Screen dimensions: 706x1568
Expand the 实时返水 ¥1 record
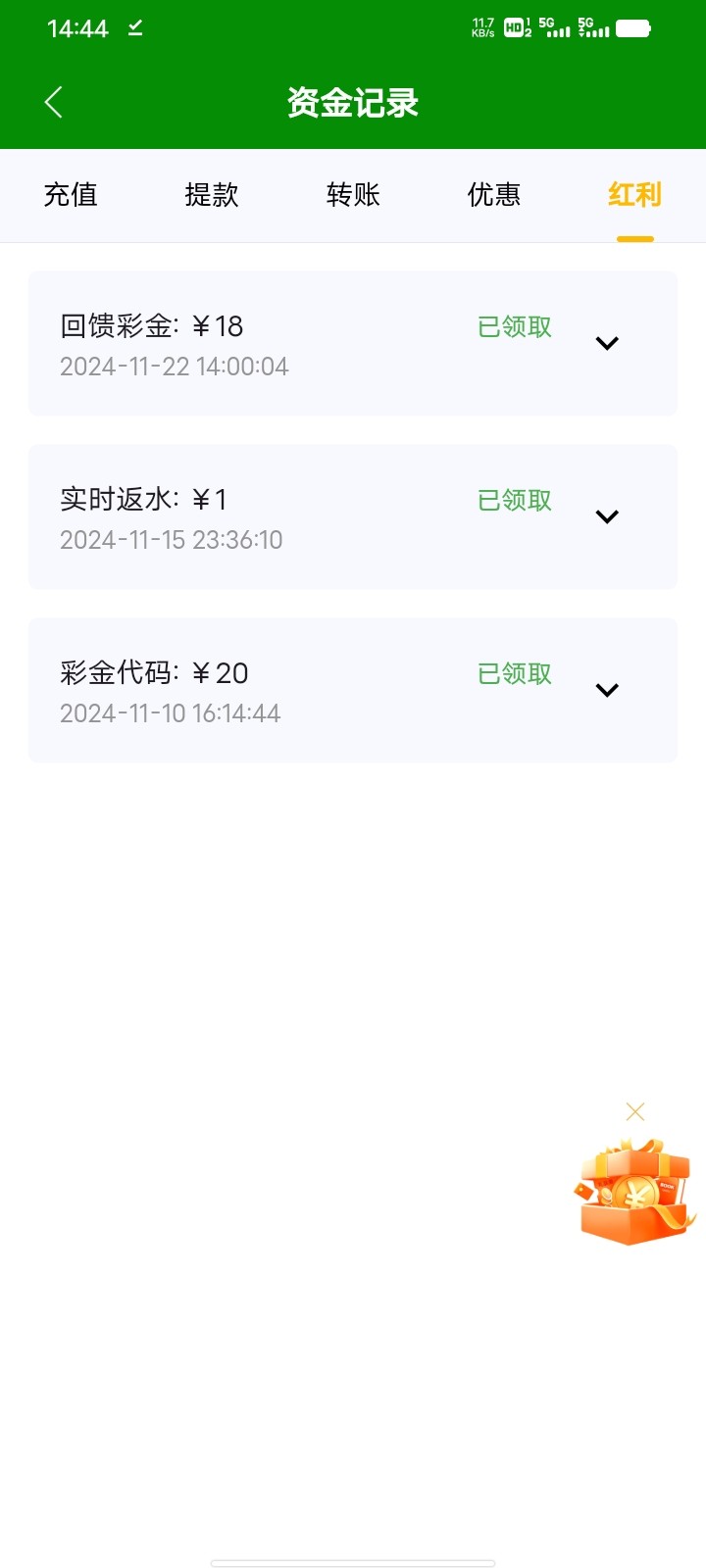[x=607, y=516]
